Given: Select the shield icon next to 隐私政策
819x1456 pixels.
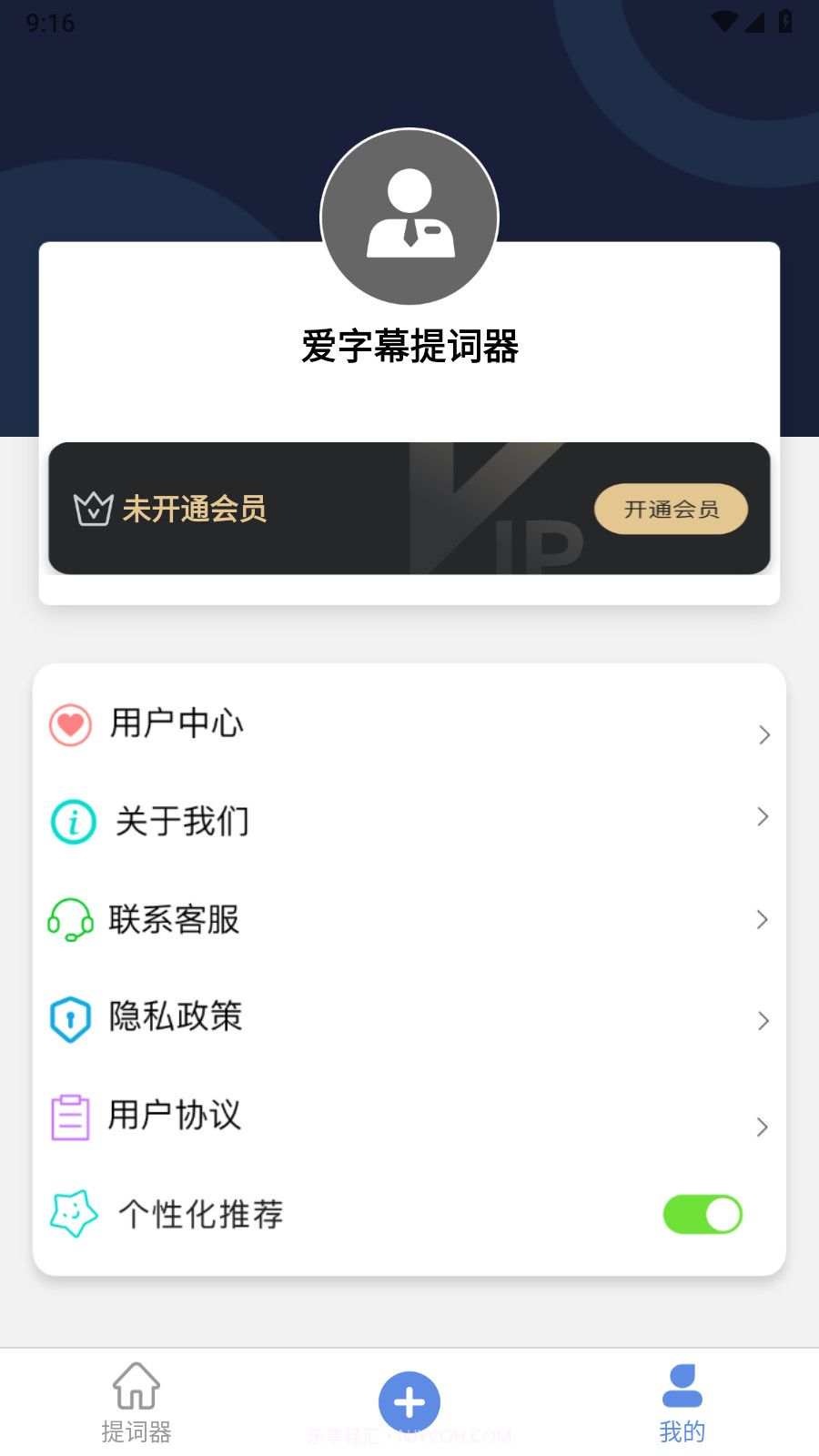Looking at the screenshot, I should 71,1018.
